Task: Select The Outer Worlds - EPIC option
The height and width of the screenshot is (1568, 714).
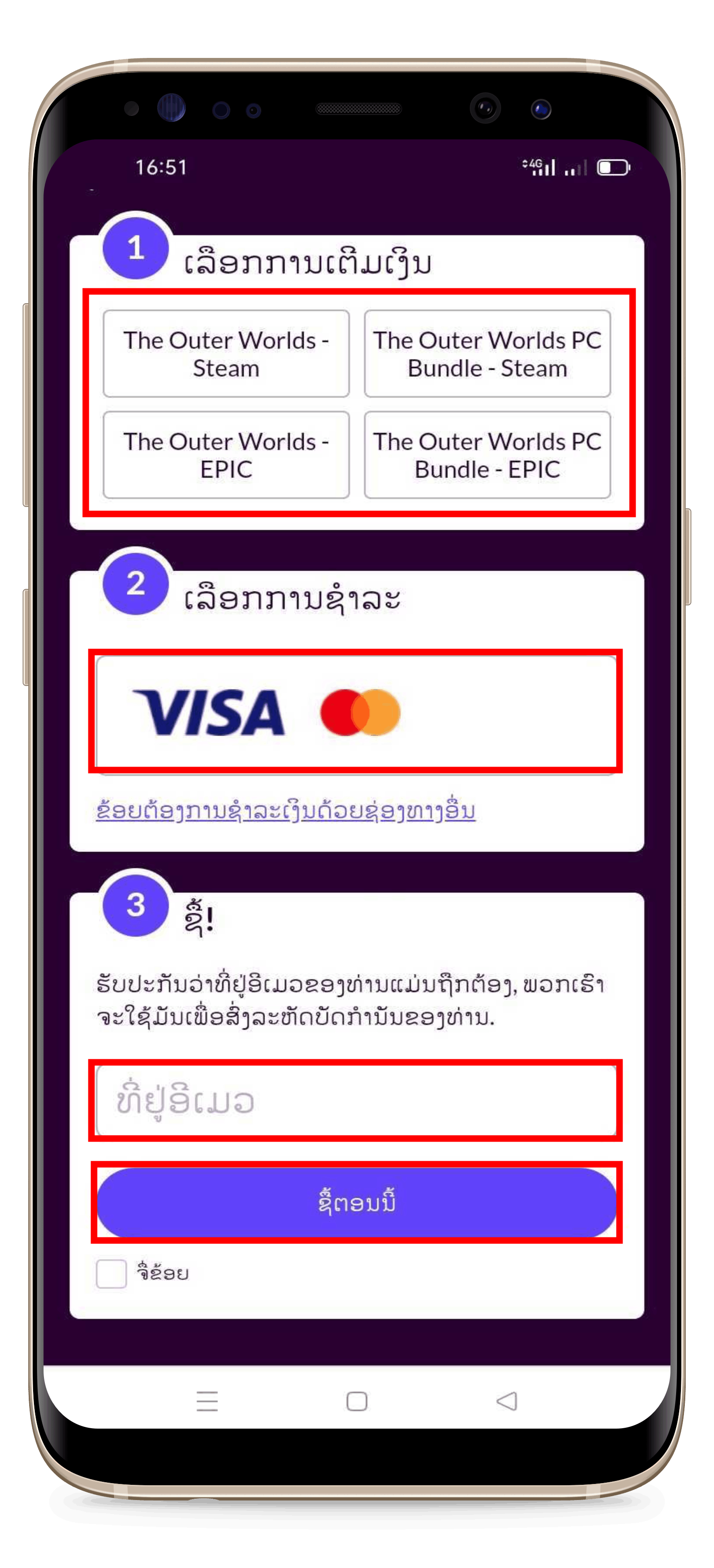Action: click(x=226, y=455)
